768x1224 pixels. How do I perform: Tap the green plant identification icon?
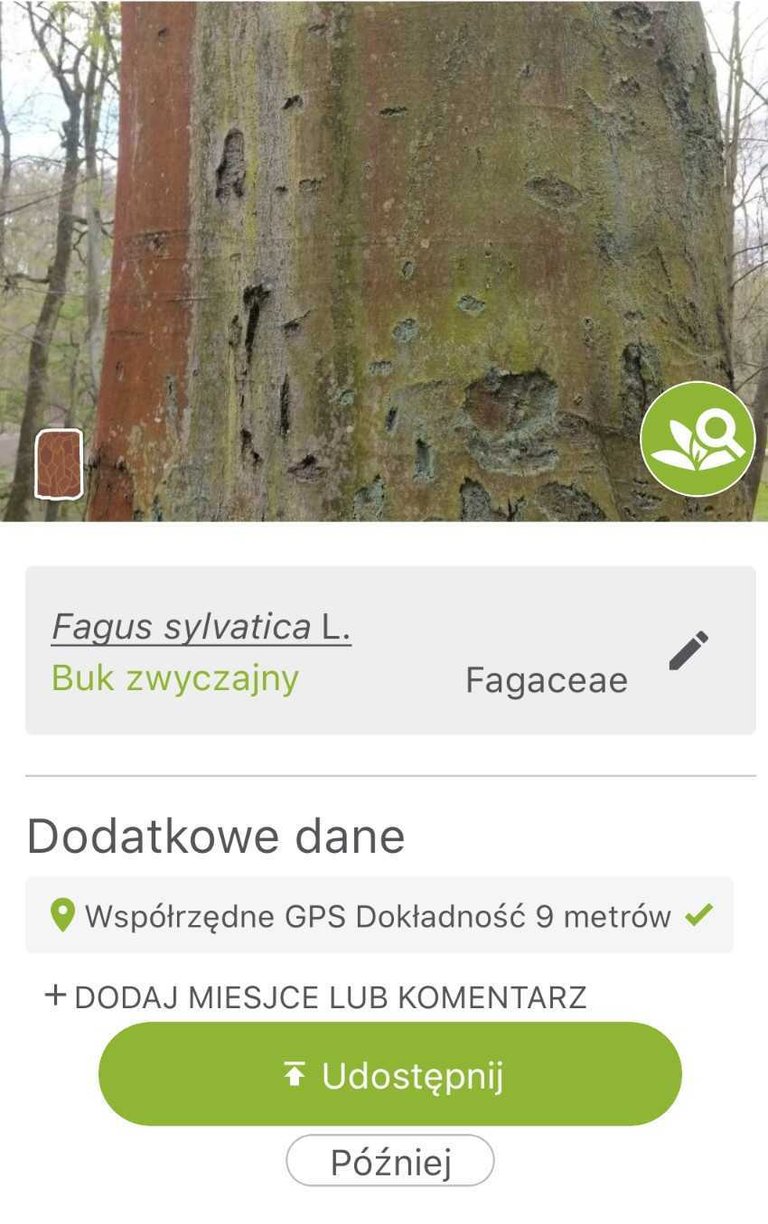[x=697, y=438]
